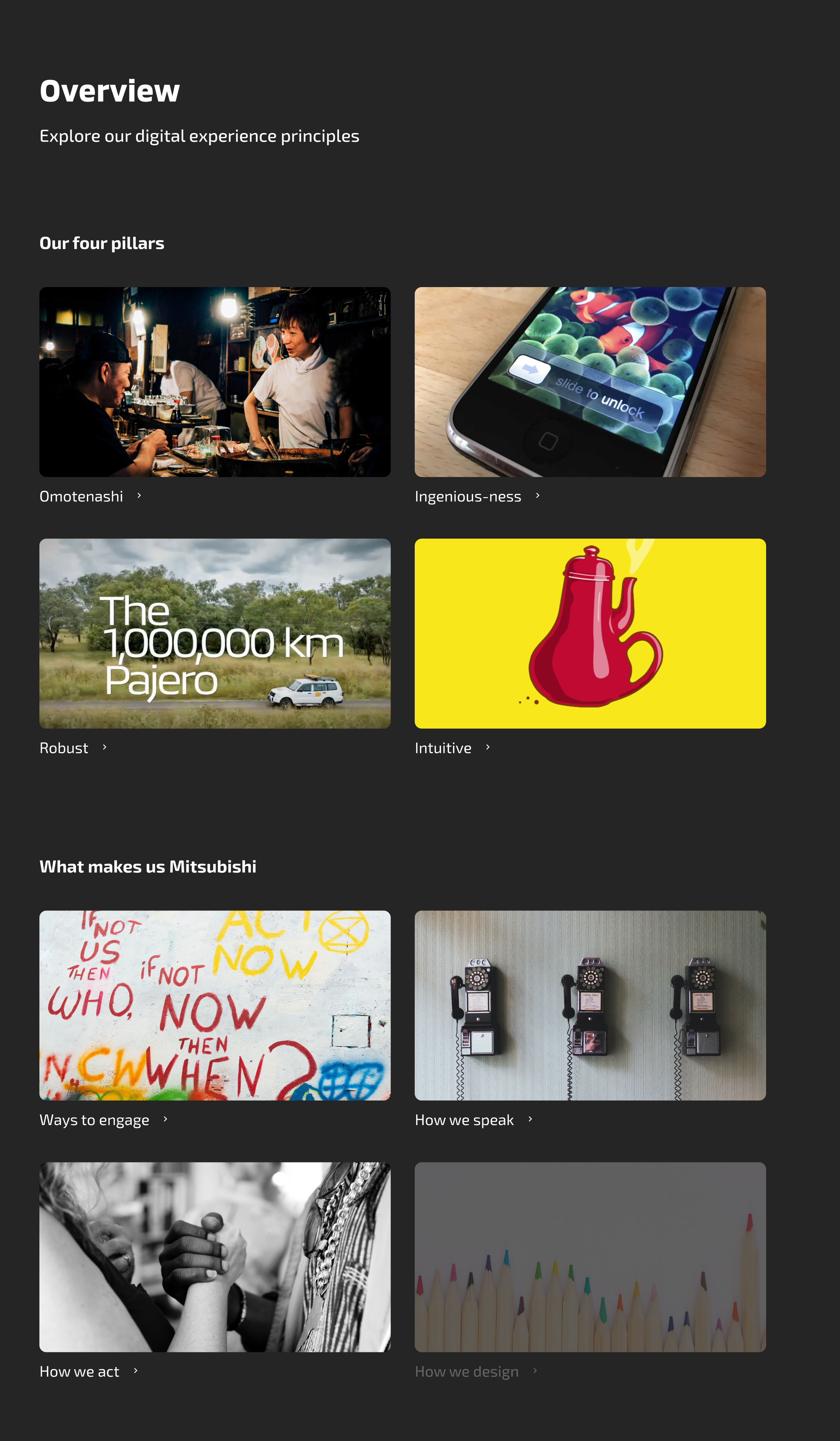This screenshot has width=840, height=1441.
Task: Tap the Omotenashi link with chevron
Action: pyautogui.click(x=90, y=496)
